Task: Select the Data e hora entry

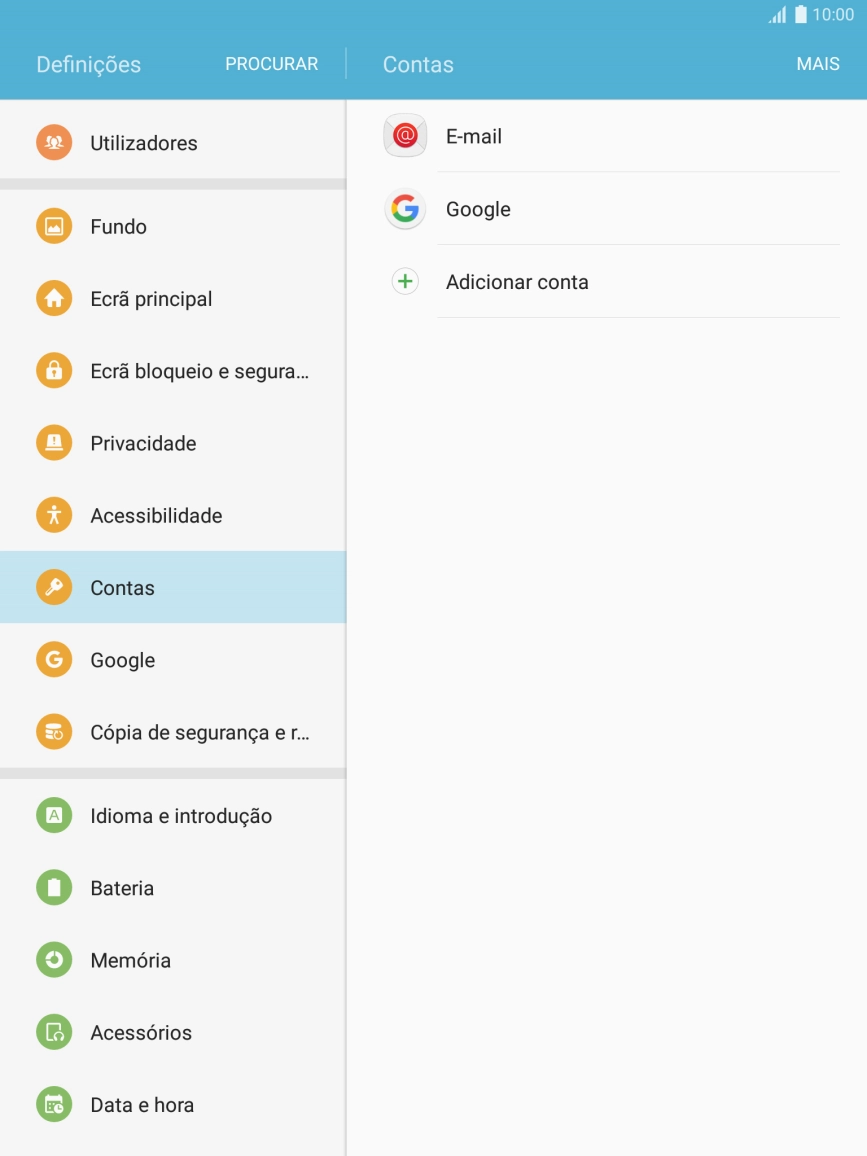Action: pyautogui.click(x=141, y=1104)
